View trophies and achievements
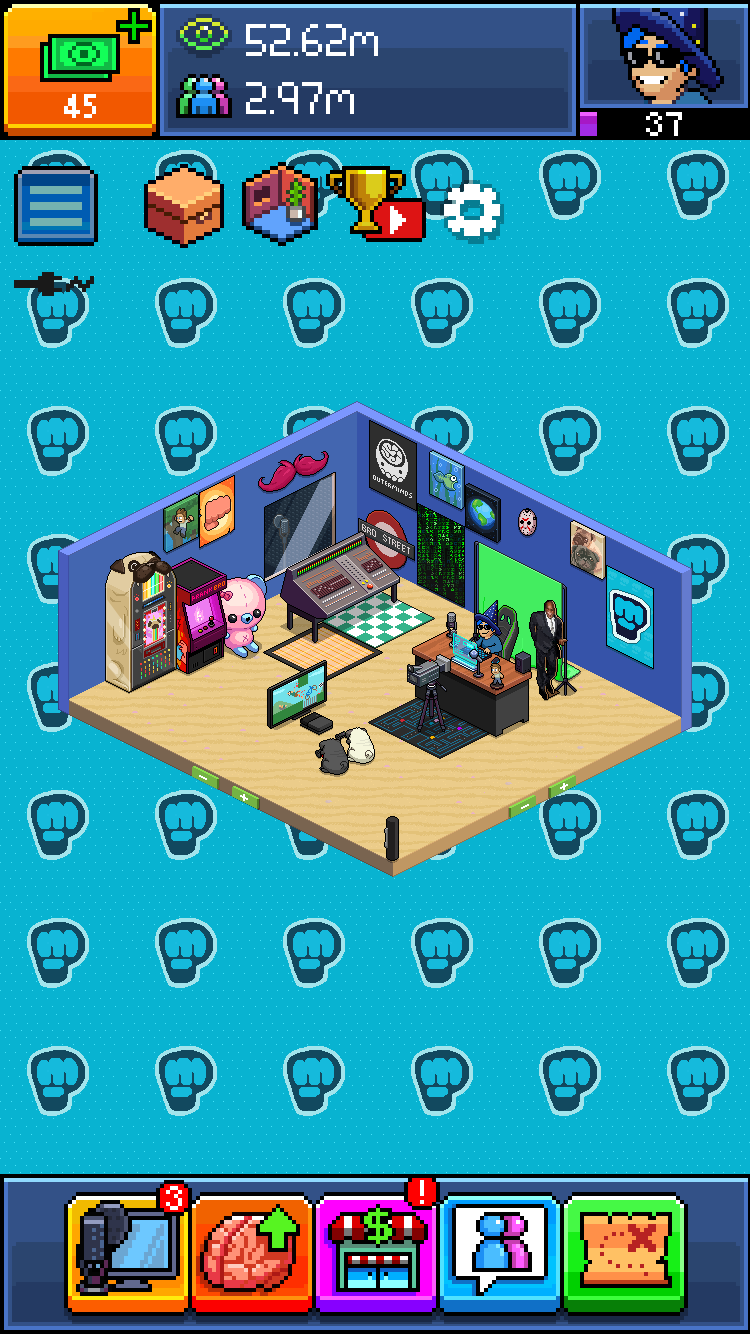Viewport: 750px width, 1334px height. pyautogui.click(x=373, y=203)
